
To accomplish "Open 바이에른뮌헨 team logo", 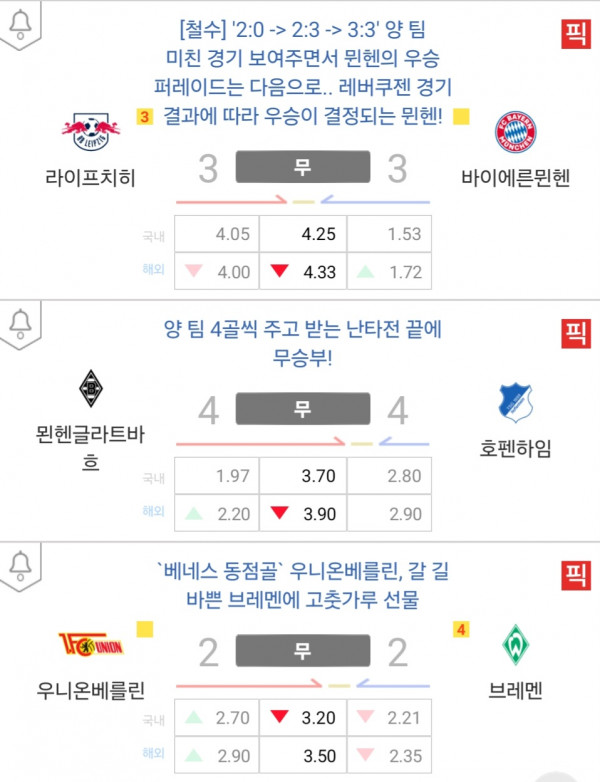I will [x=516, y=131].
